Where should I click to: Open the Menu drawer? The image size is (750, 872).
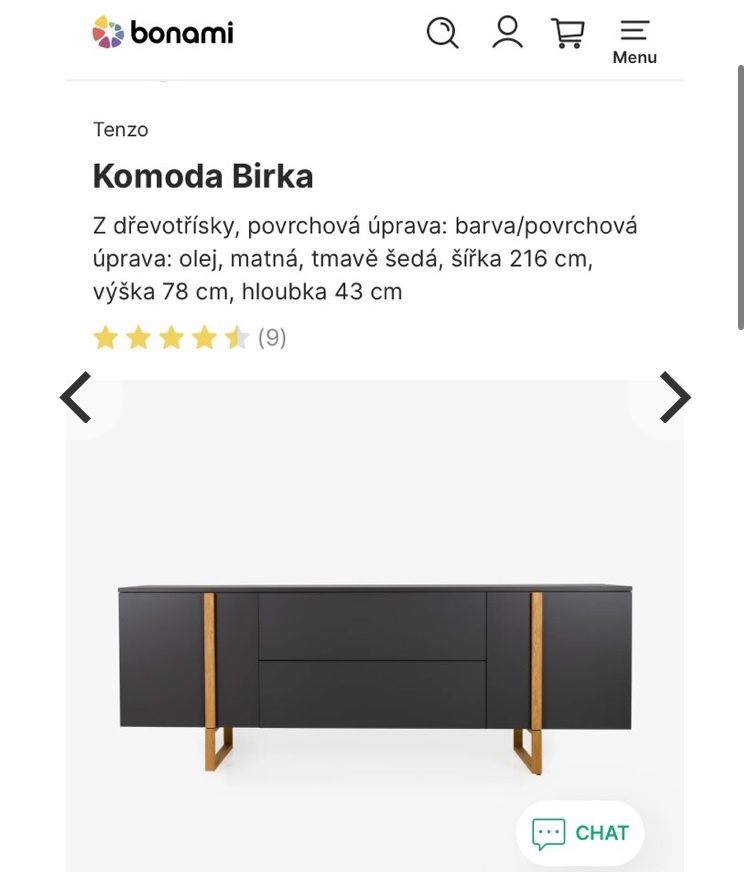(634, 42)
